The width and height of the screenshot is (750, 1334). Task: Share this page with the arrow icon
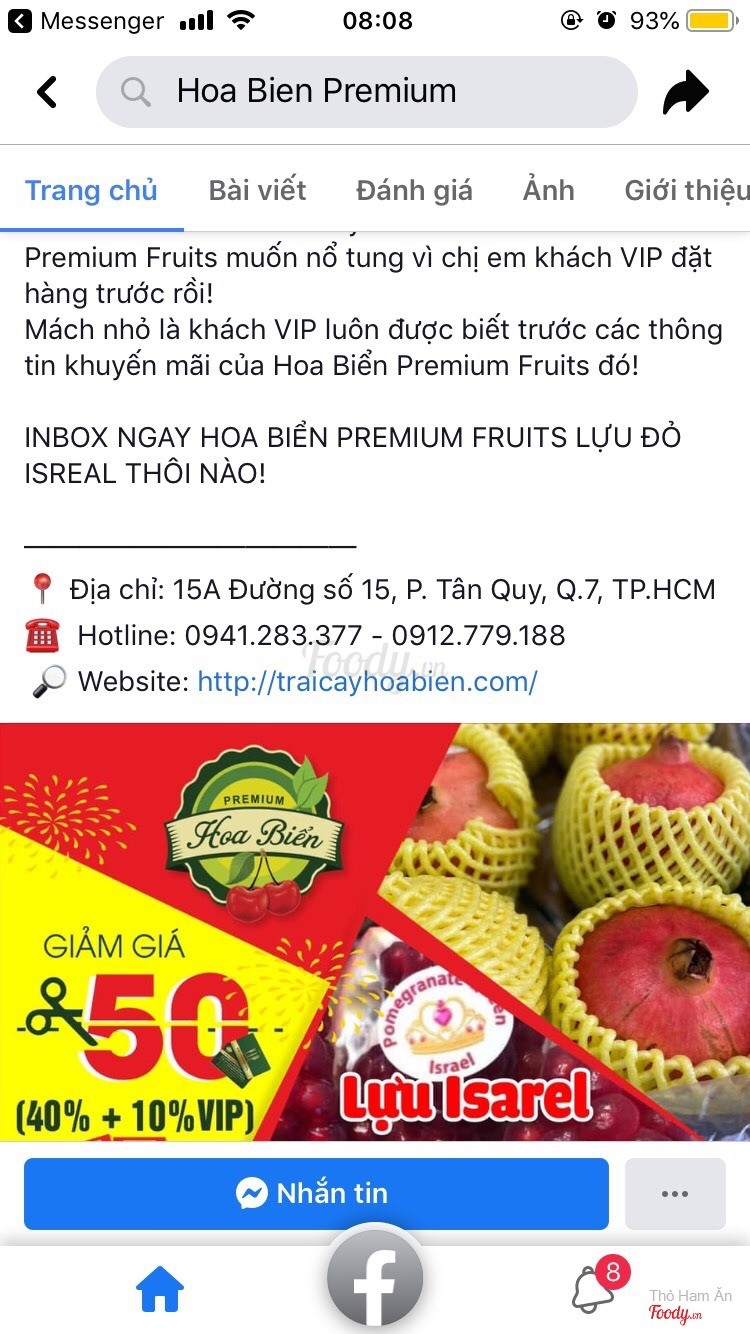pyautogui.click(x=686, y=93)
